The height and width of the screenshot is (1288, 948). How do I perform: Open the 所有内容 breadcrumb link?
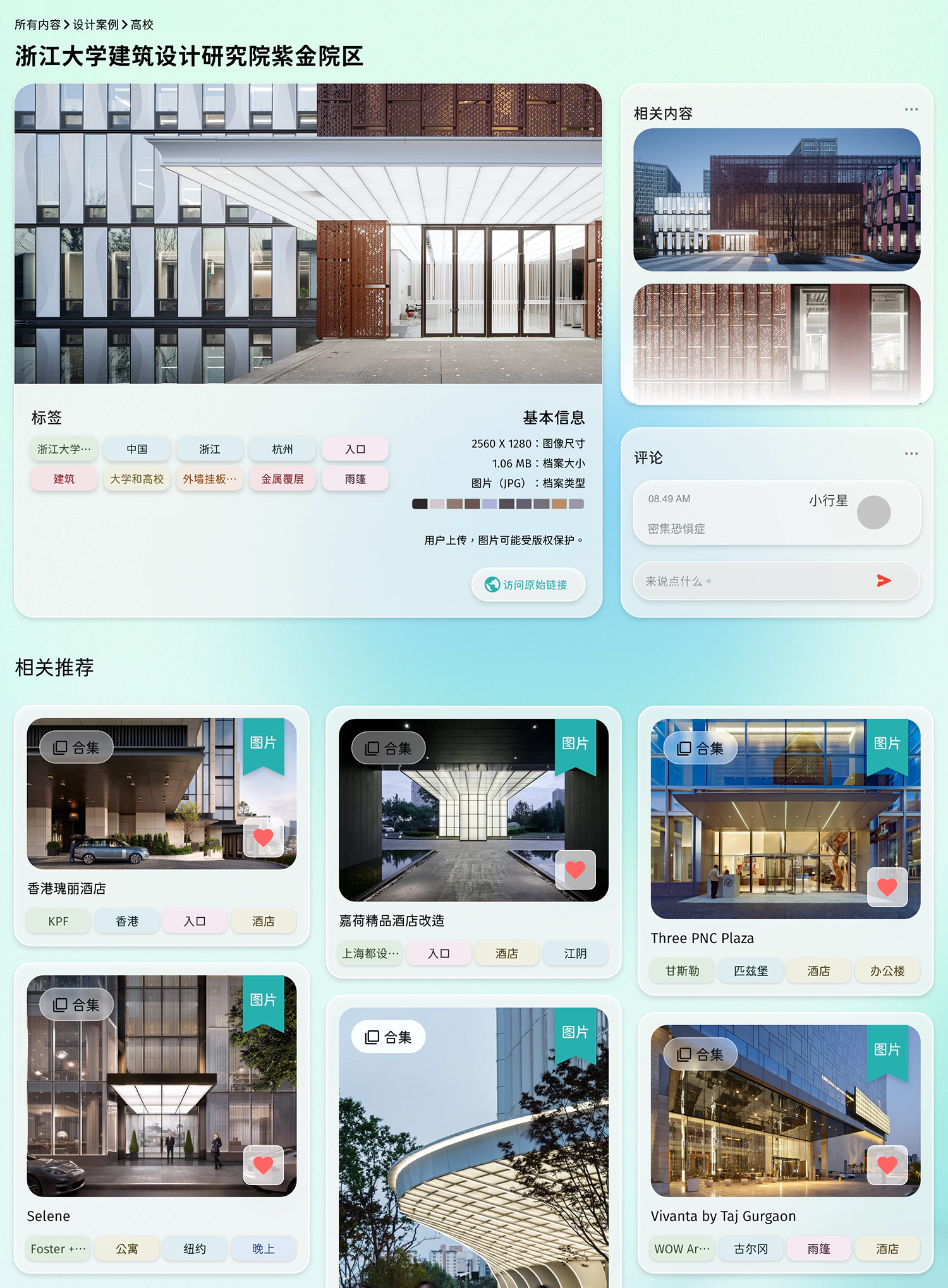click(x=37, y=25)
